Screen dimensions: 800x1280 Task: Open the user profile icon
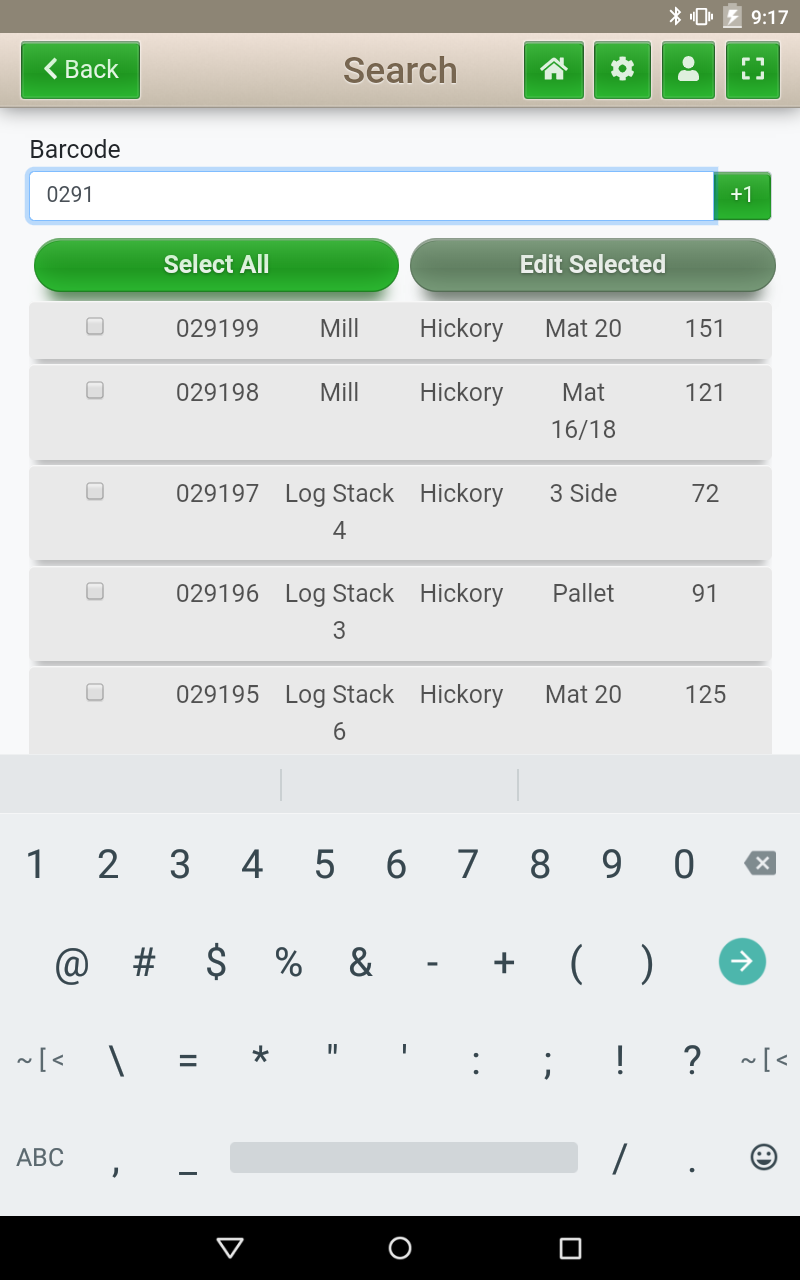point(688,70)
